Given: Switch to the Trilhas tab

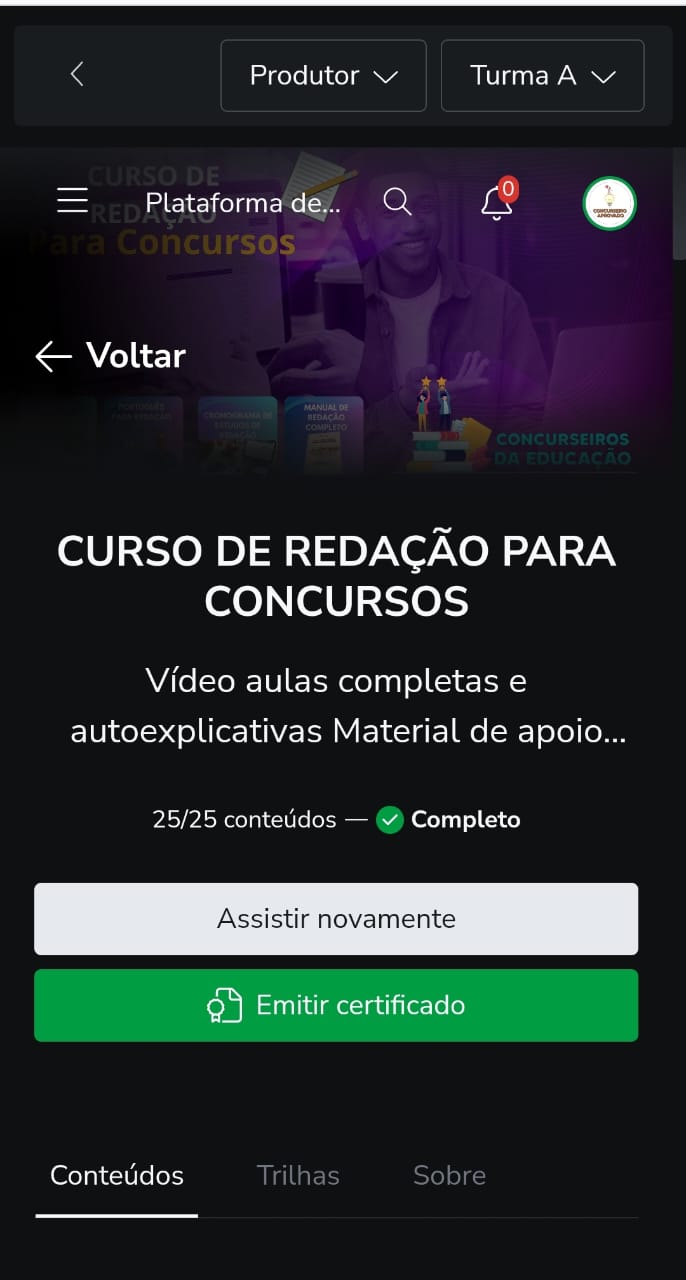Looking at the screenshot, I should point(298,1176).
